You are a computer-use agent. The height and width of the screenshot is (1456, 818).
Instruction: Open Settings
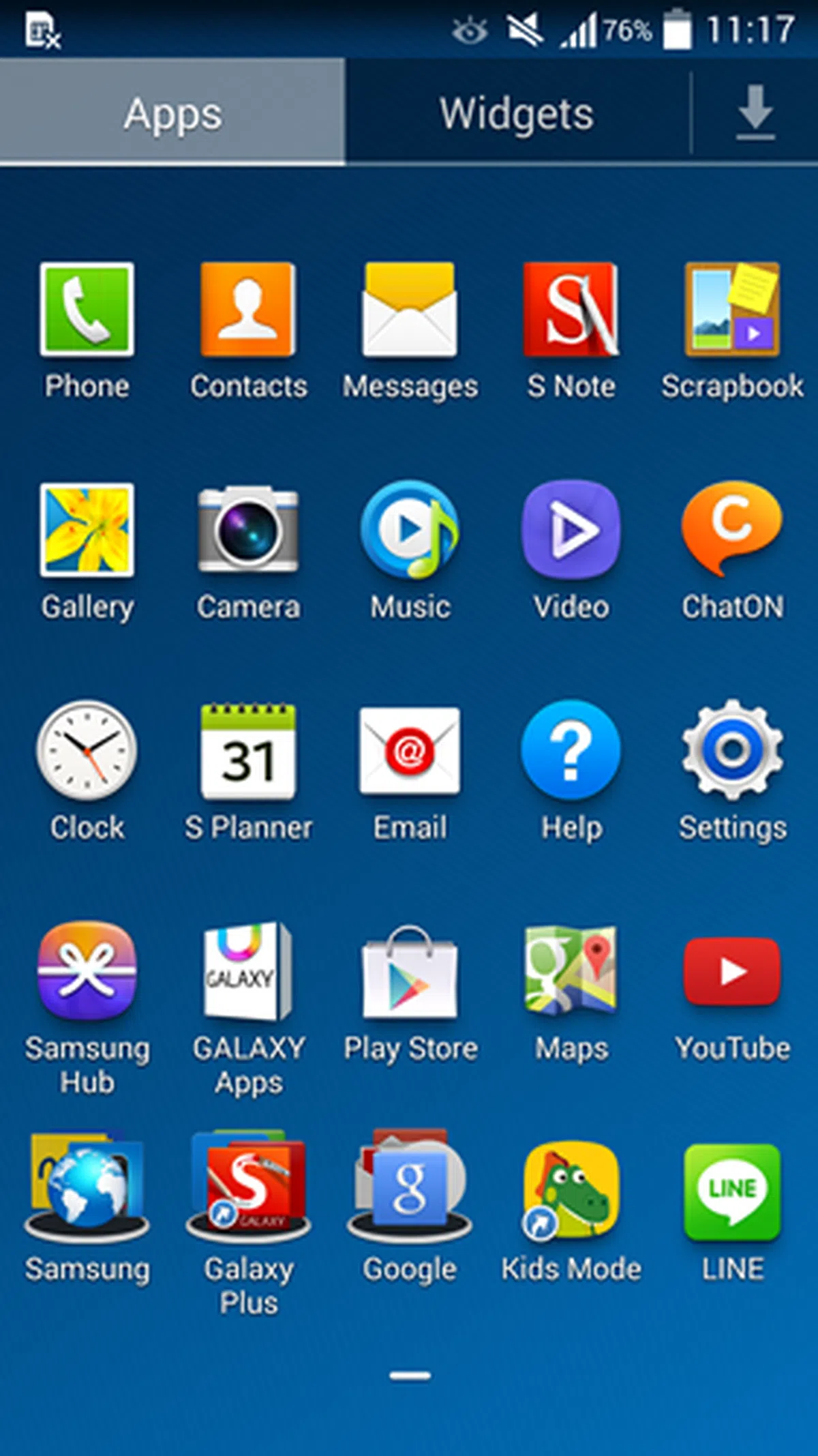[732, 751]
